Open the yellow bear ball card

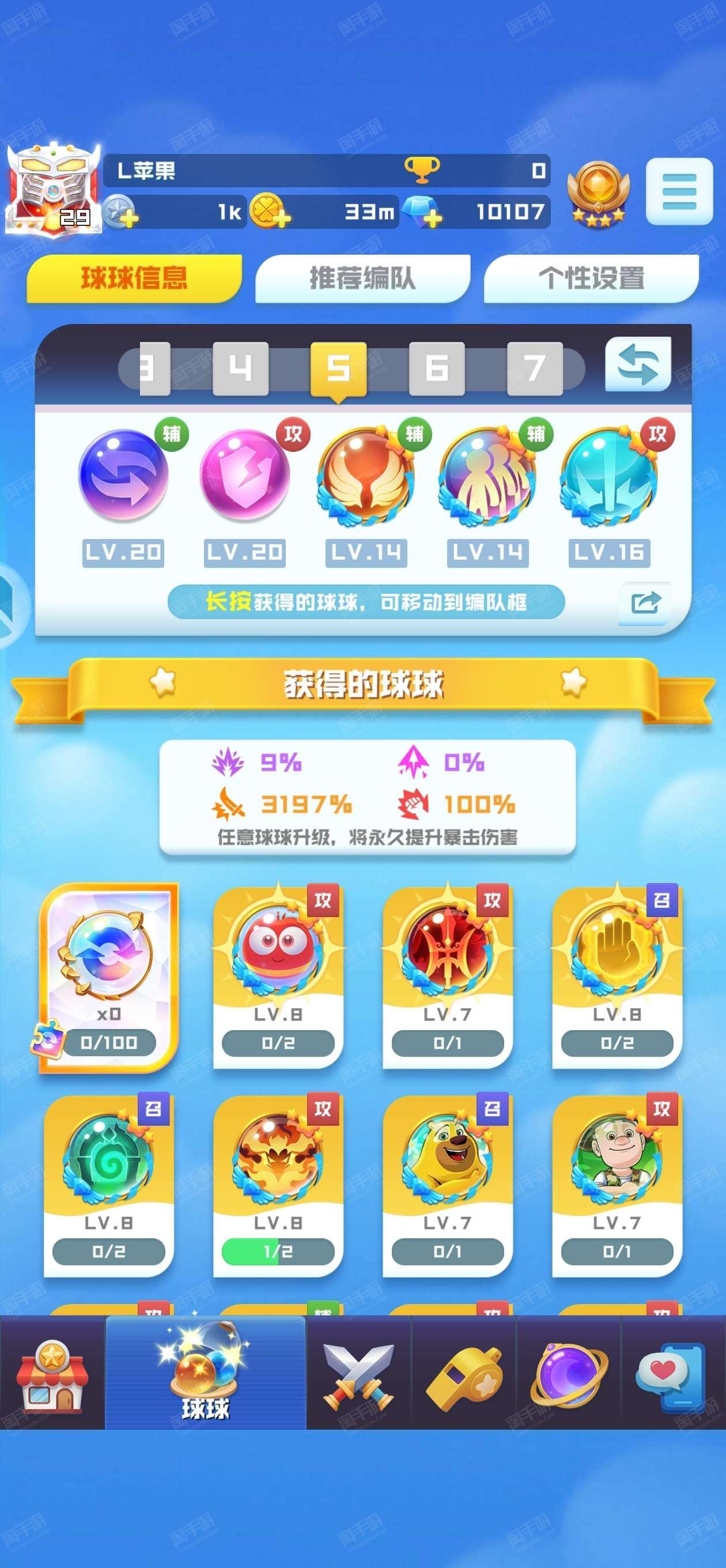coord(447,1185)
